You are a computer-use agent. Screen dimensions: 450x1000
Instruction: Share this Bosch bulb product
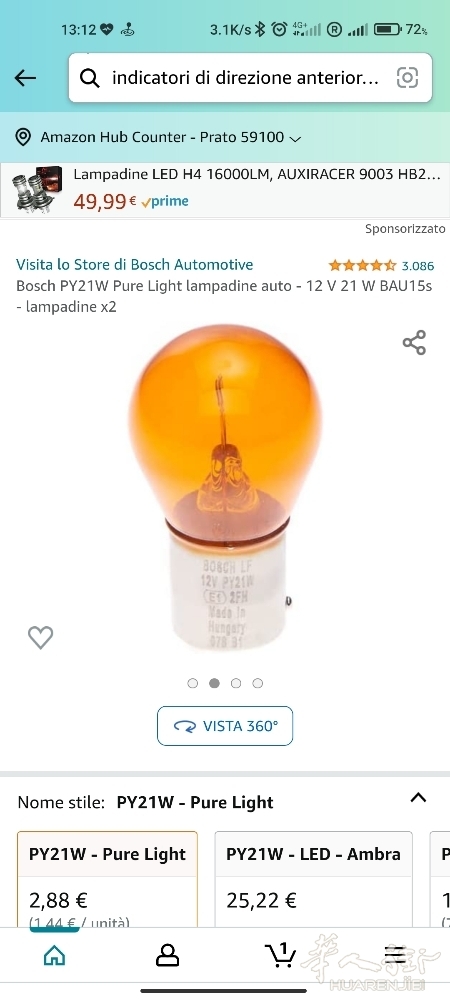pyautogui.click(x=414, y=342)
